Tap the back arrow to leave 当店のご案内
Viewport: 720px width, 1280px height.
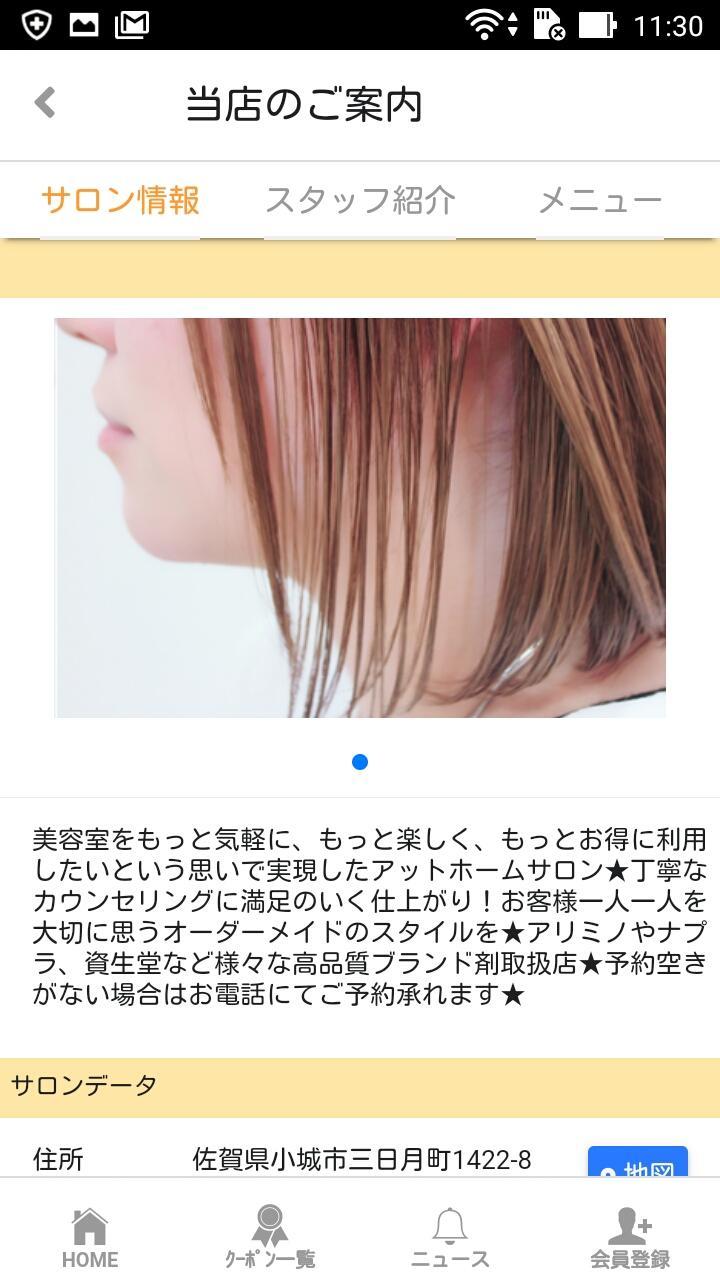tap(43, 102)
